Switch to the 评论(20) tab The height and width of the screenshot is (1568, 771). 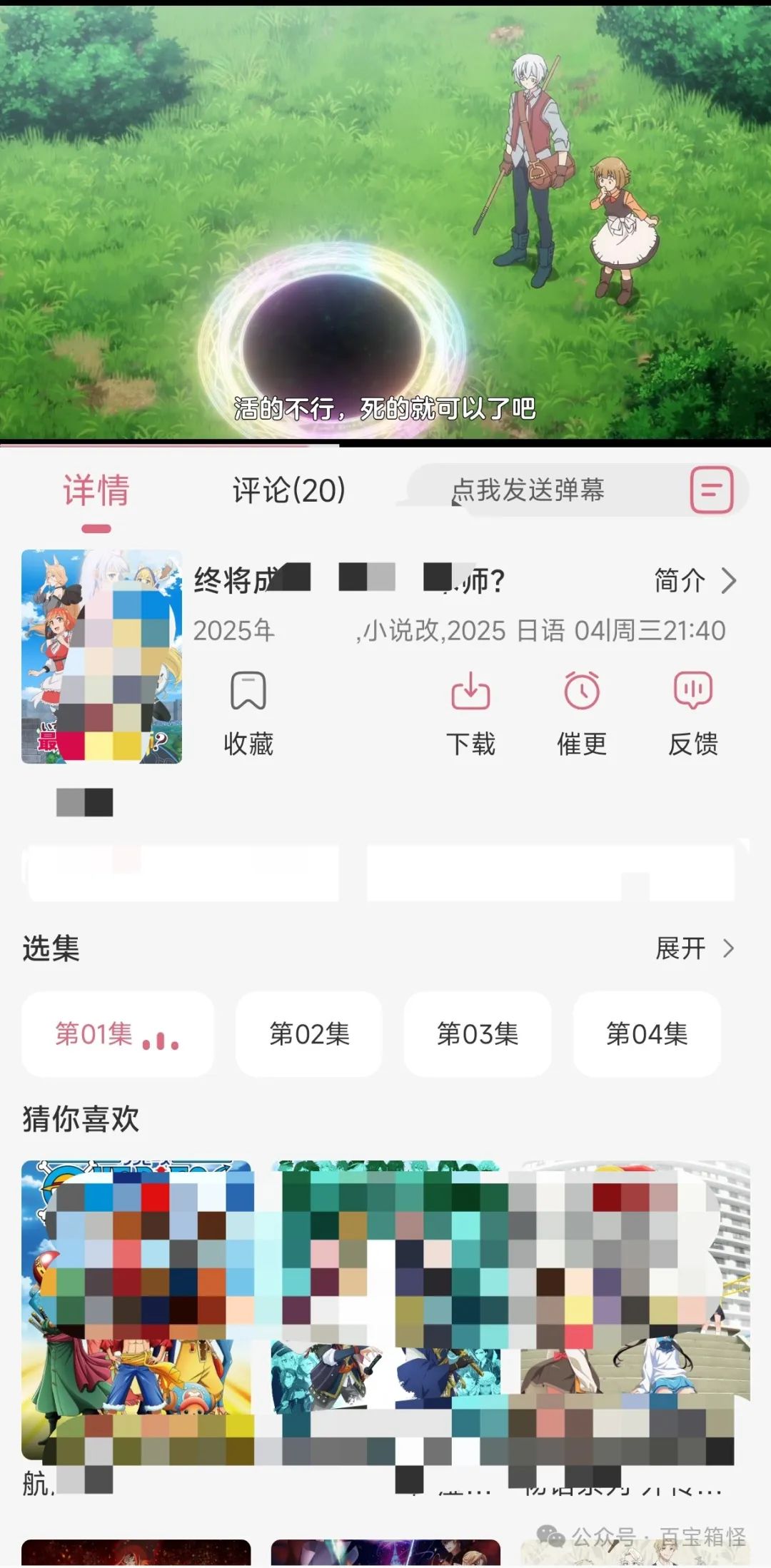point(289,490)
